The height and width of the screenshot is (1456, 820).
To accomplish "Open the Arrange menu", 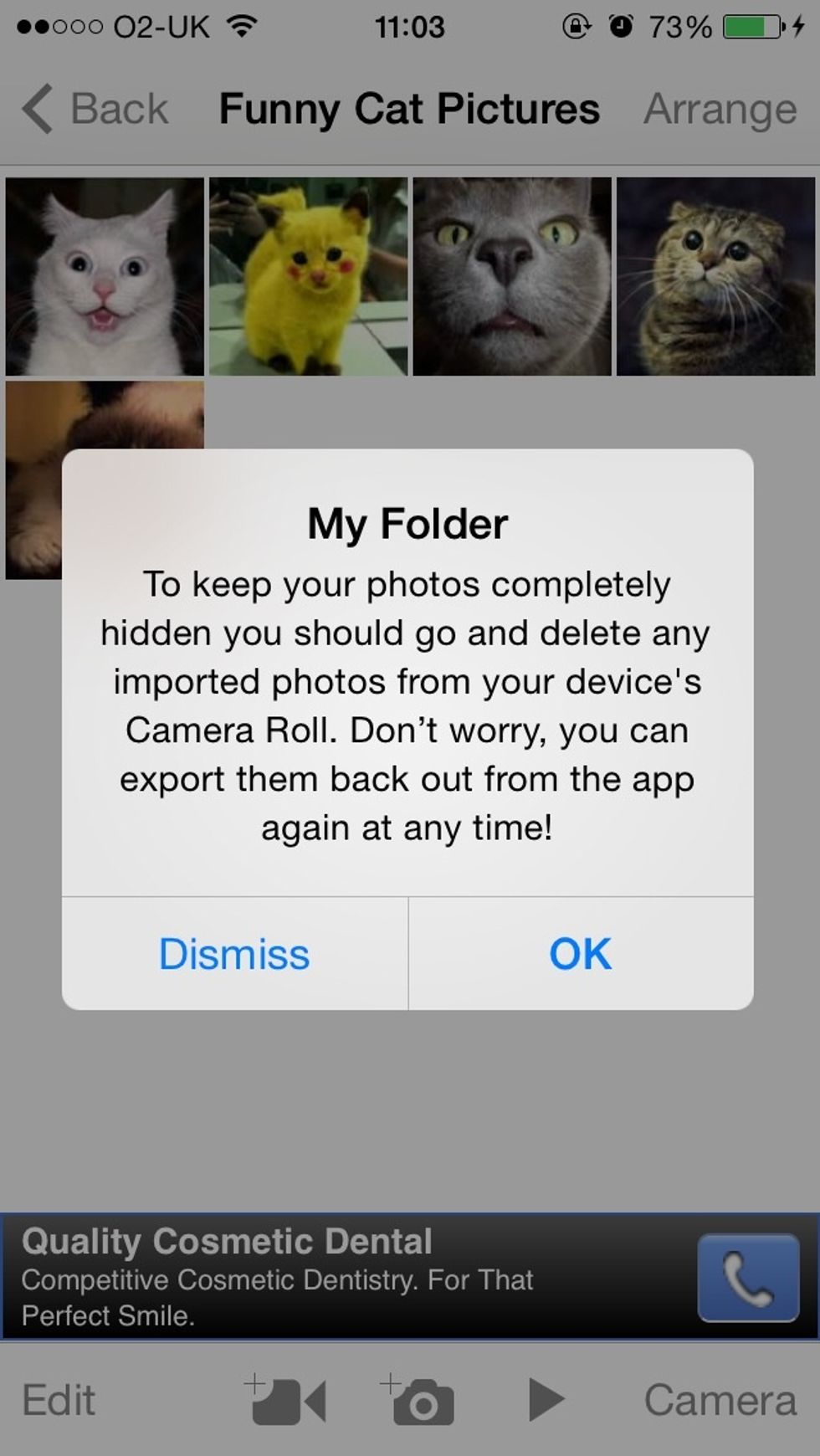I will click(720, 109).
